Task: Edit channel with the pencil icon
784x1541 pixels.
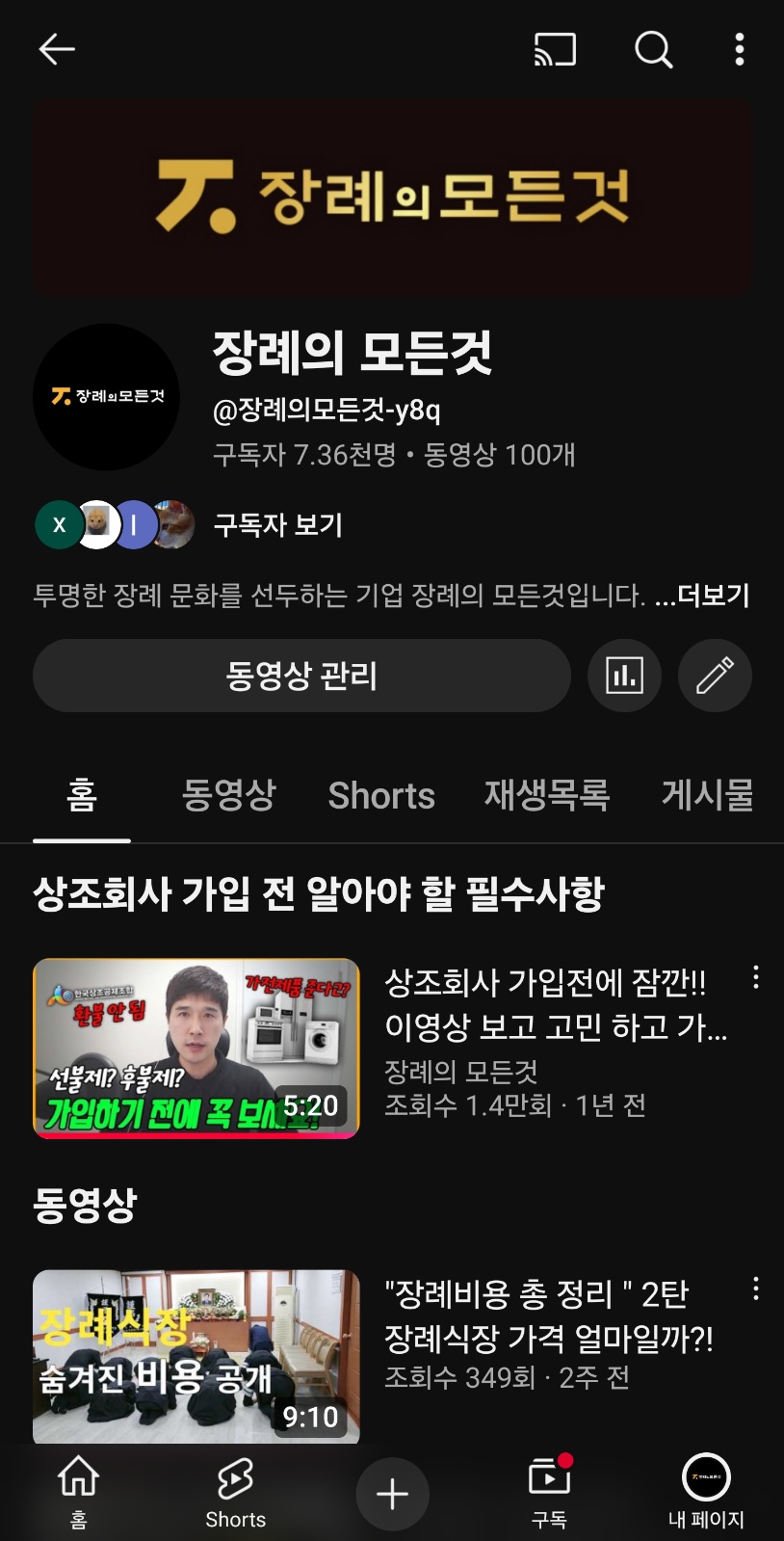Action: coord(715,676)
